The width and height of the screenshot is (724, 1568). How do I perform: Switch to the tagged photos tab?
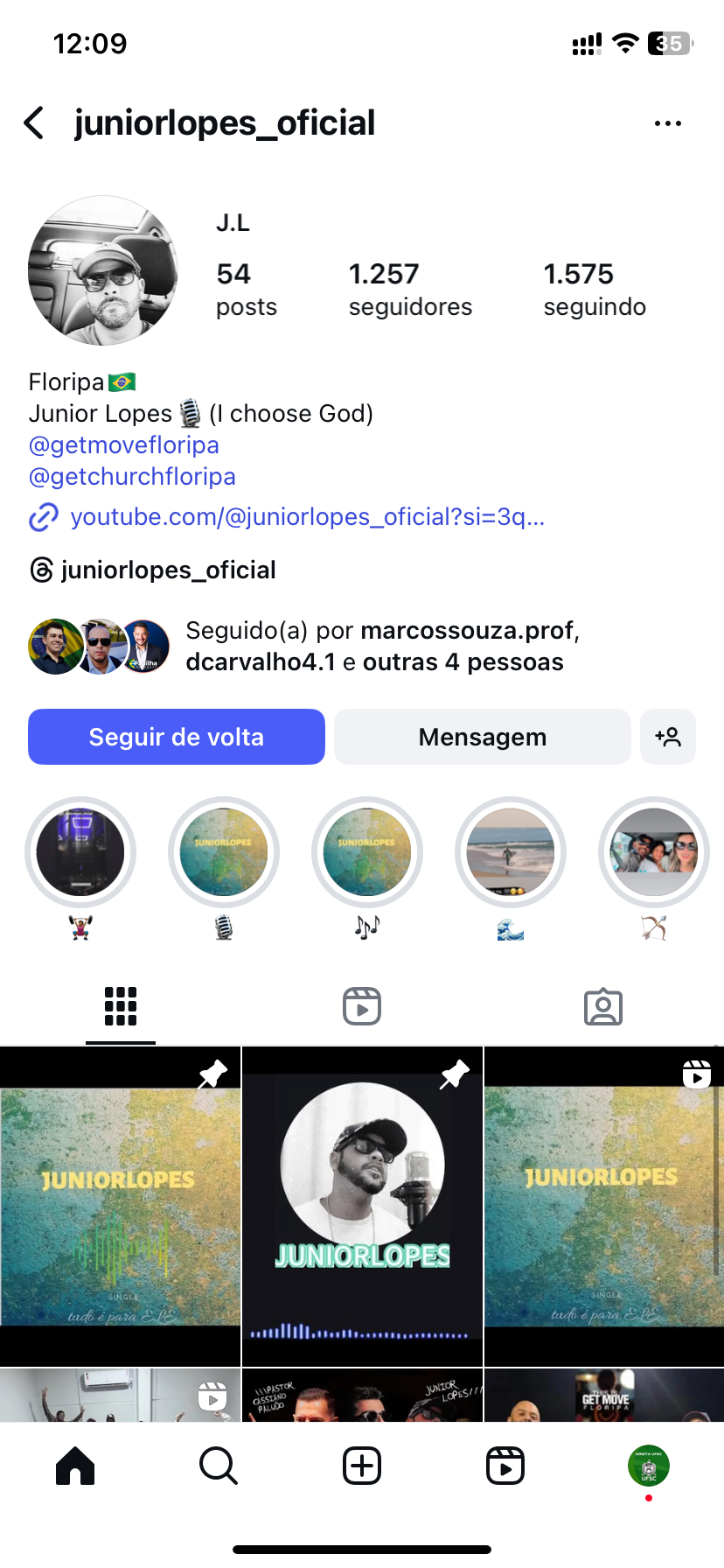coord(603,1006)
